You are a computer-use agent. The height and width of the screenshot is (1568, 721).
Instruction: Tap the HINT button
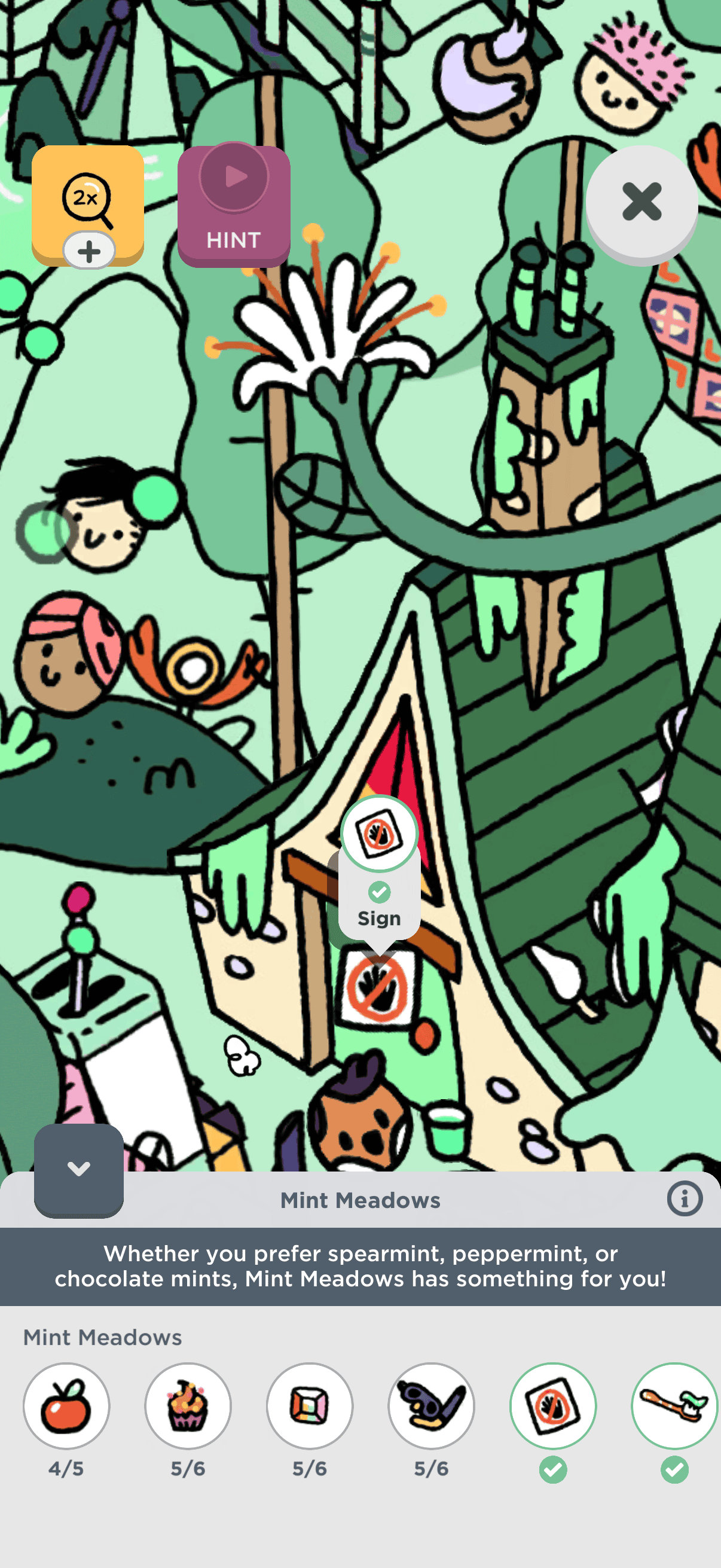click(x=234, y=206)
